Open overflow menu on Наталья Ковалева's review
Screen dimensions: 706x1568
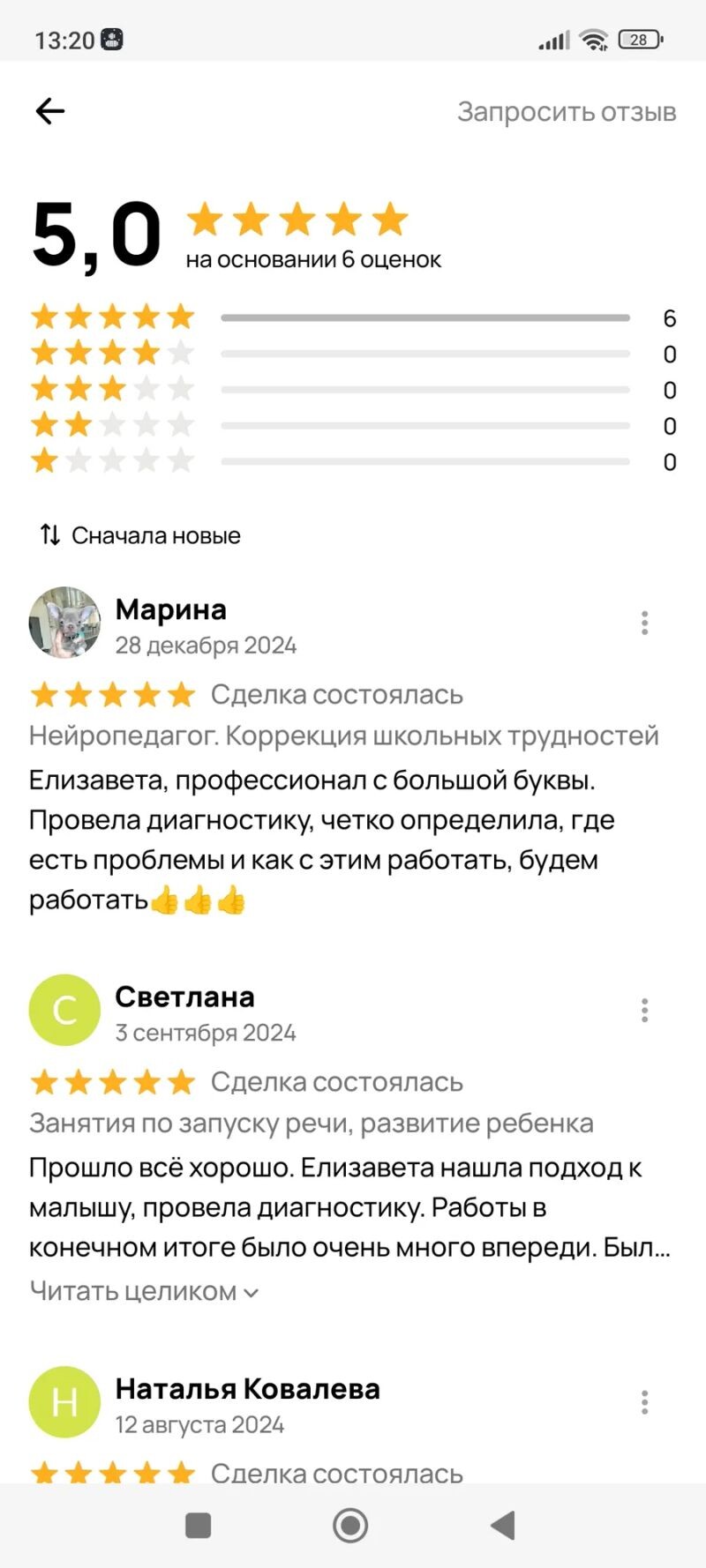point(645,1402)
